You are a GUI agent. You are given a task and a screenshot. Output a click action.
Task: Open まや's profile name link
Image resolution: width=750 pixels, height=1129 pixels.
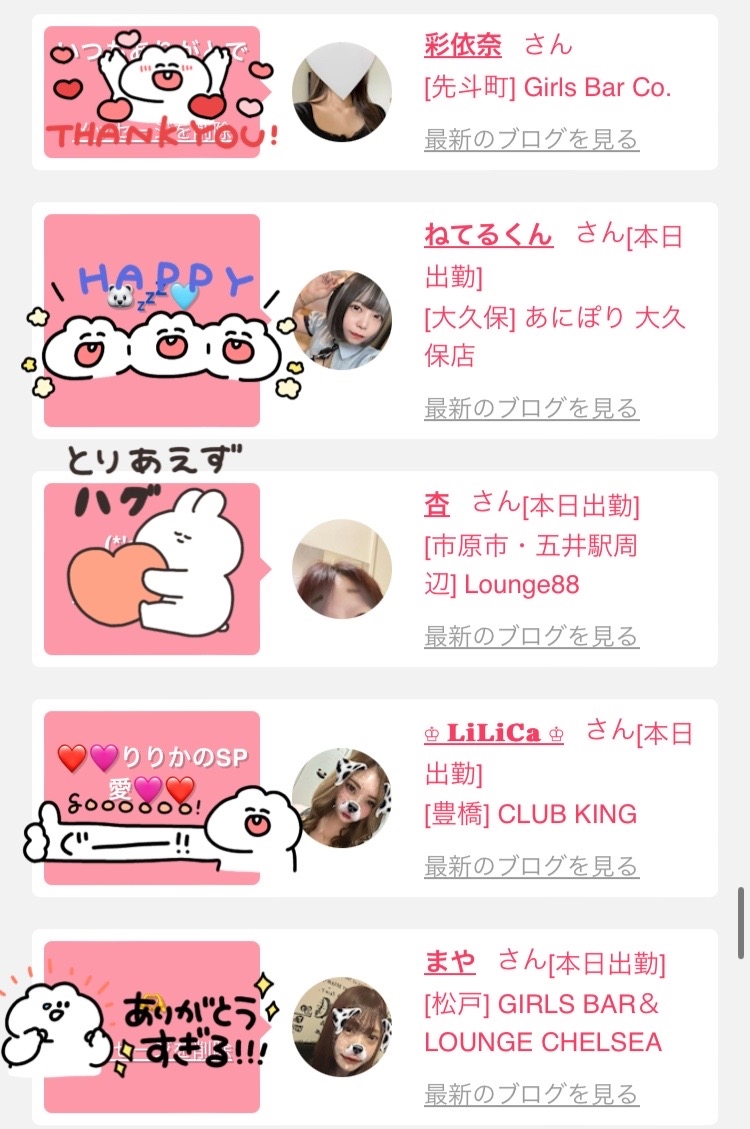tap(450, 961)
